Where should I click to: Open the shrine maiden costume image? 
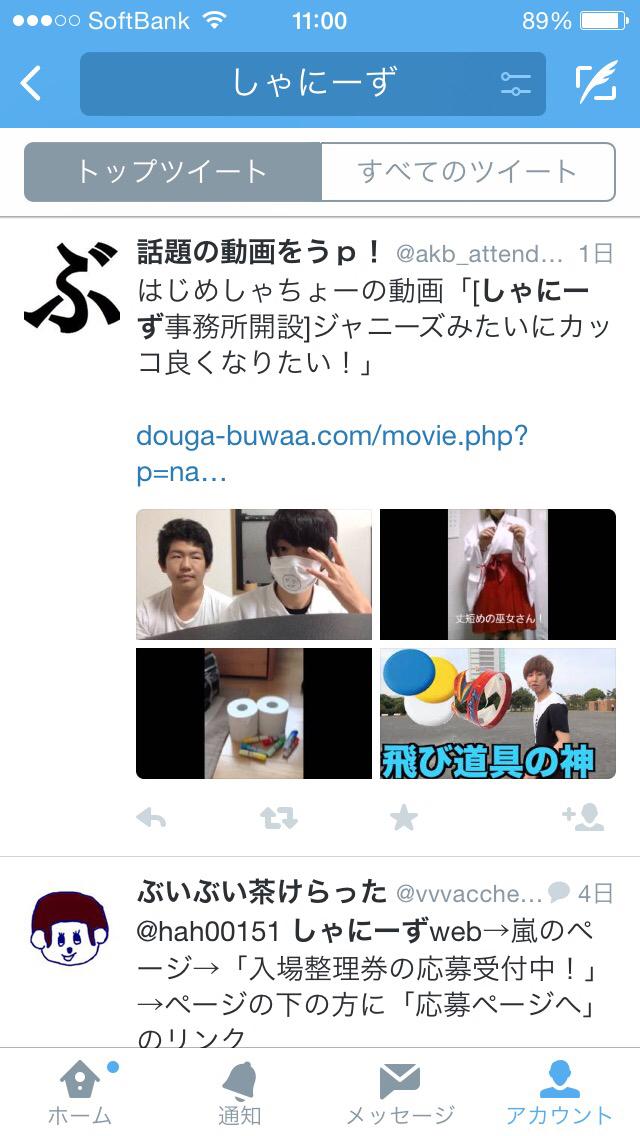tap(497, 574)
